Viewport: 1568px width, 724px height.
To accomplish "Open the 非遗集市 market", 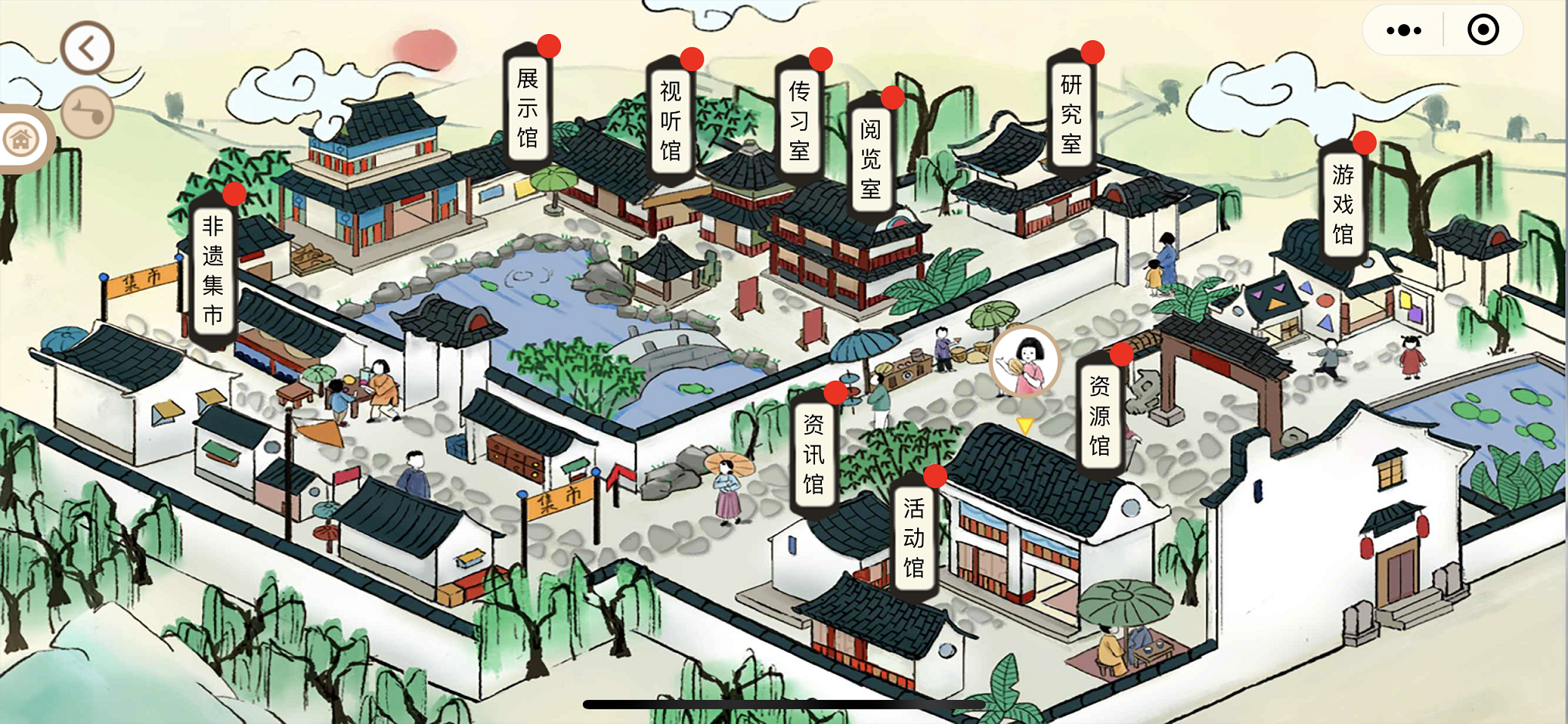I will click(x=213, y=271).
